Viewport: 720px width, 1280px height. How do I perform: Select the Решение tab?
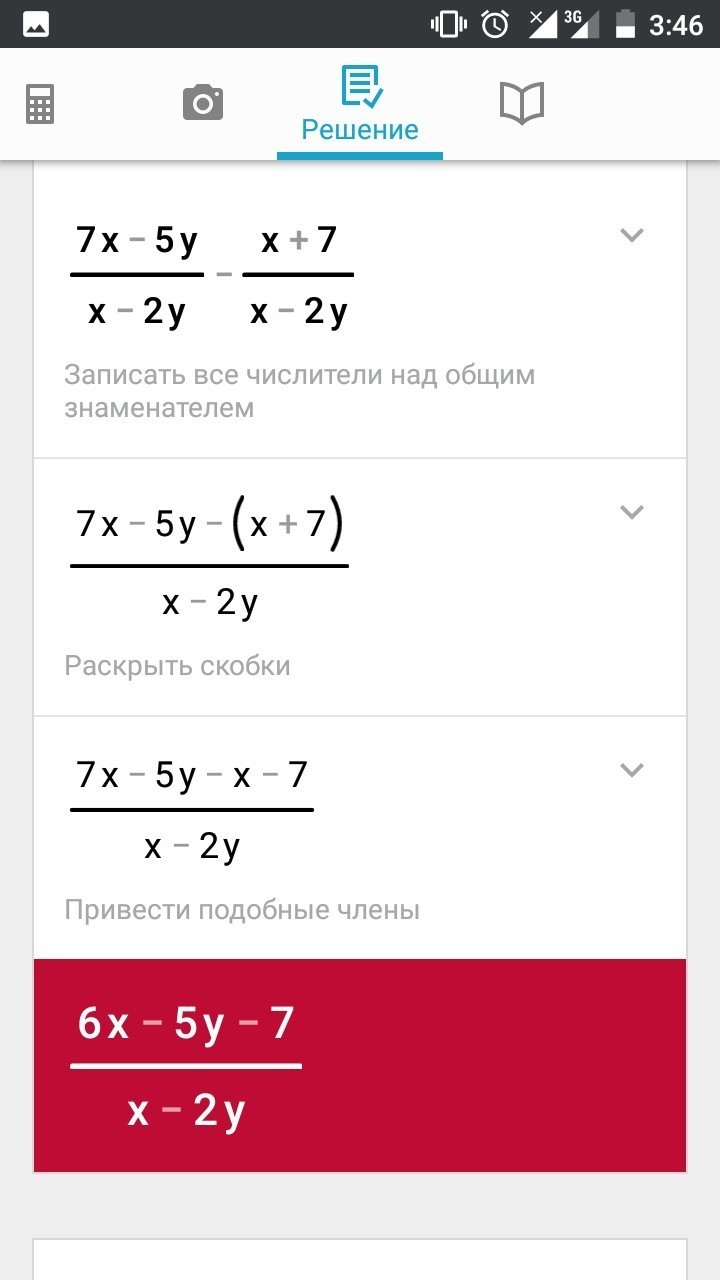360,104
